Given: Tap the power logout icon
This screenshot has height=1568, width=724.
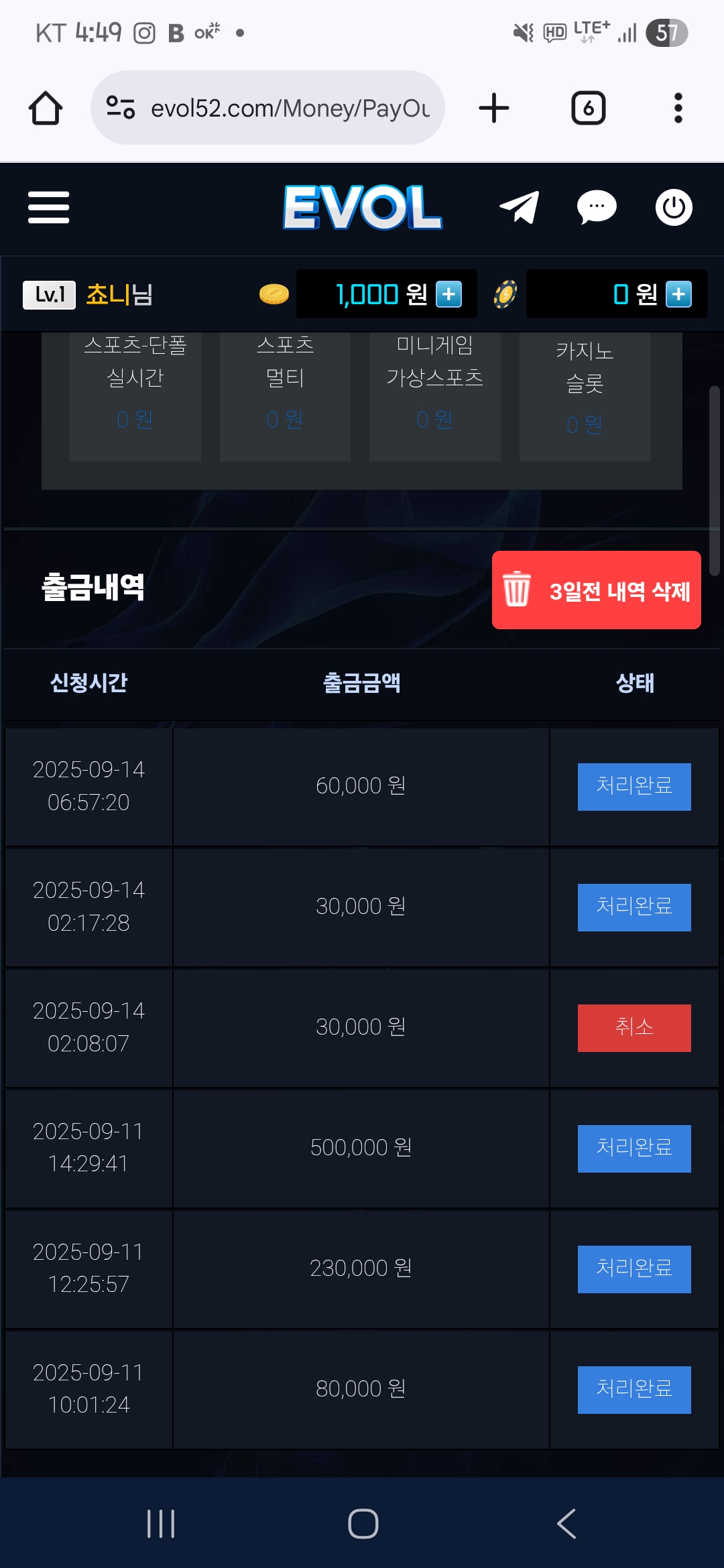Looking at the screenshot, I should click(x=673, y=208).
